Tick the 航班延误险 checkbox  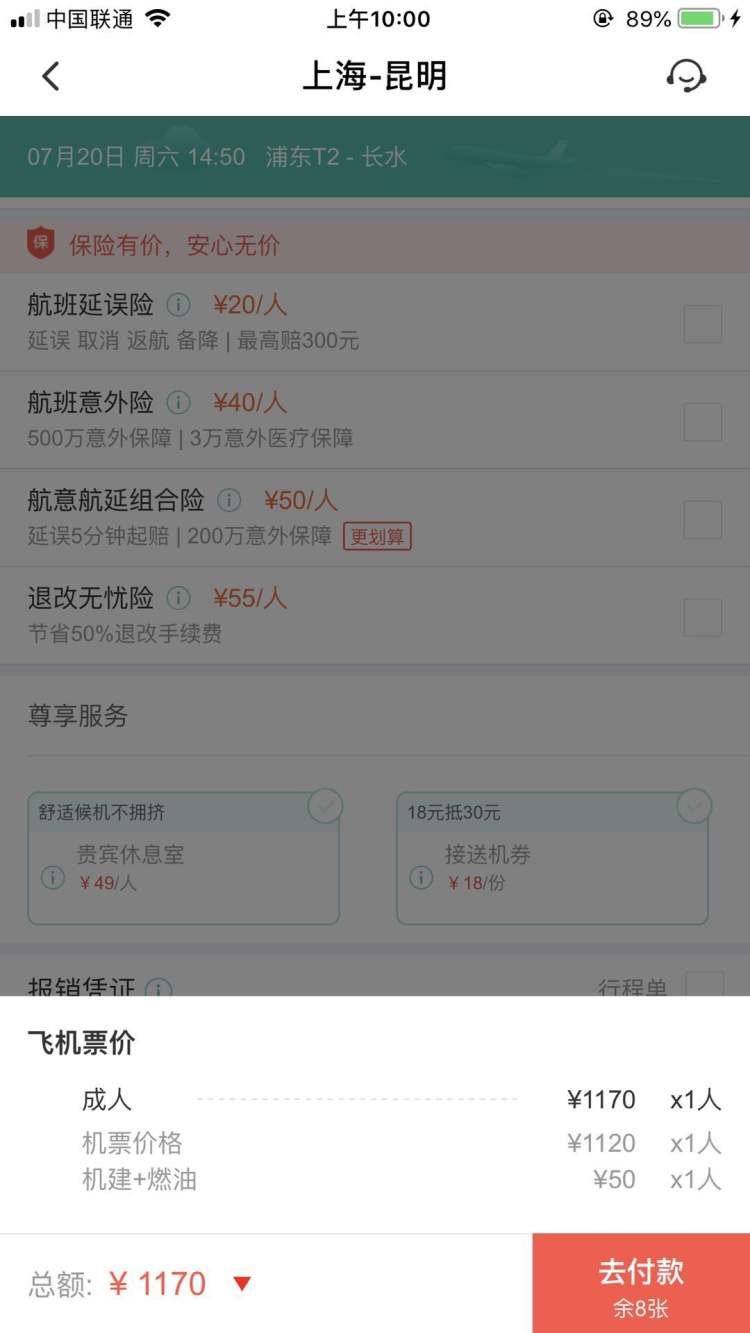[x=702, y=324]
